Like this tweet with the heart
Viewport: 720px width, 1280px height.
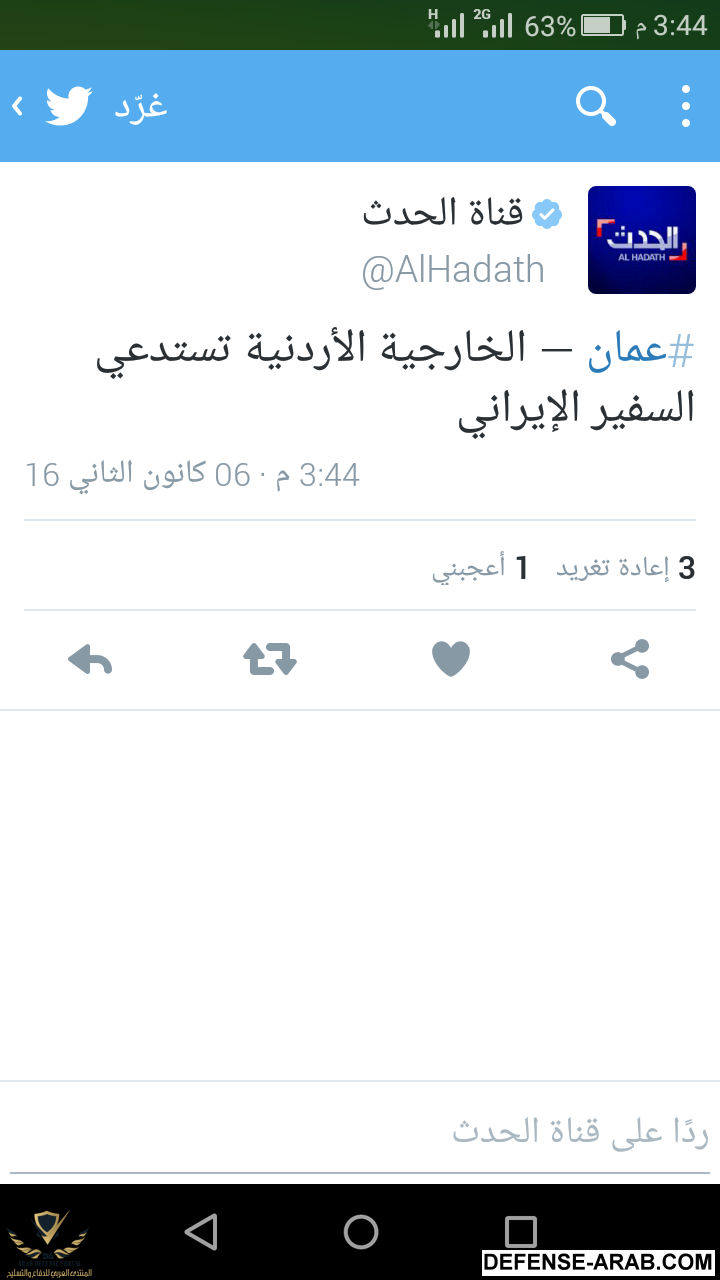coord(451,660)
